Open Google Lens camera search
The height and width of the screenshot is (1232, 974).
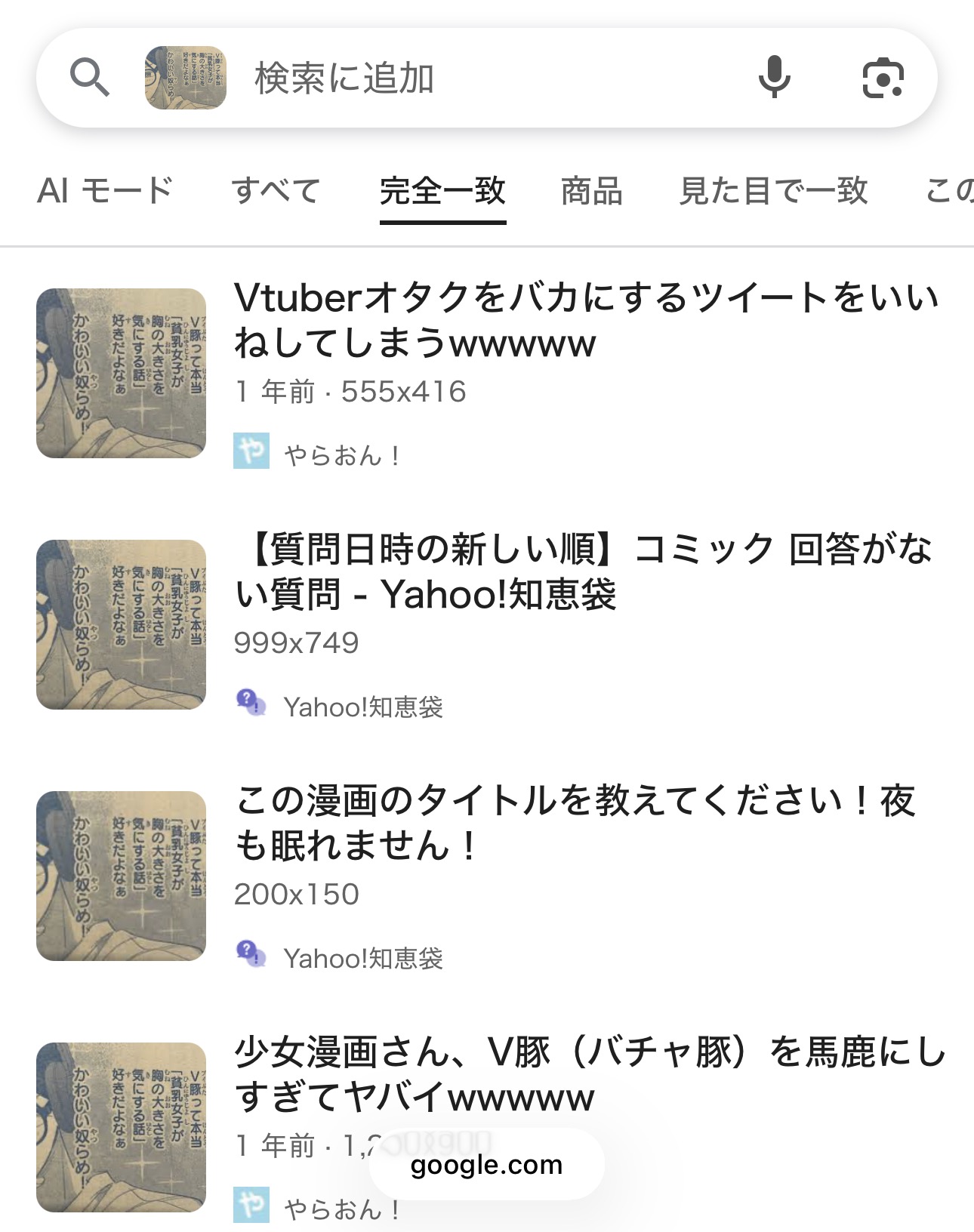(x=882, y=78)
